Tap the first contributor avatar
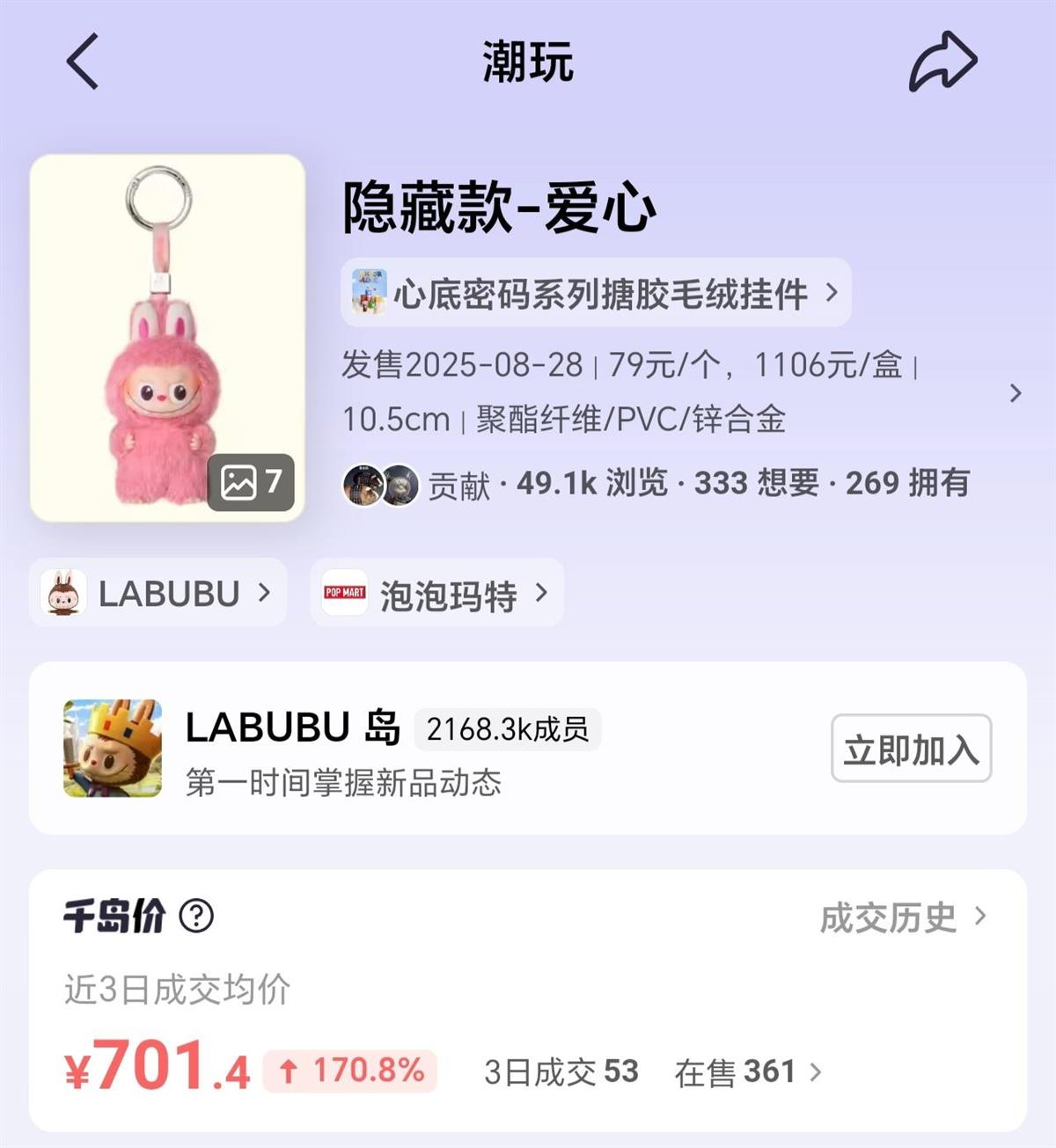Screen dimensions: 1056x1148 366,482
